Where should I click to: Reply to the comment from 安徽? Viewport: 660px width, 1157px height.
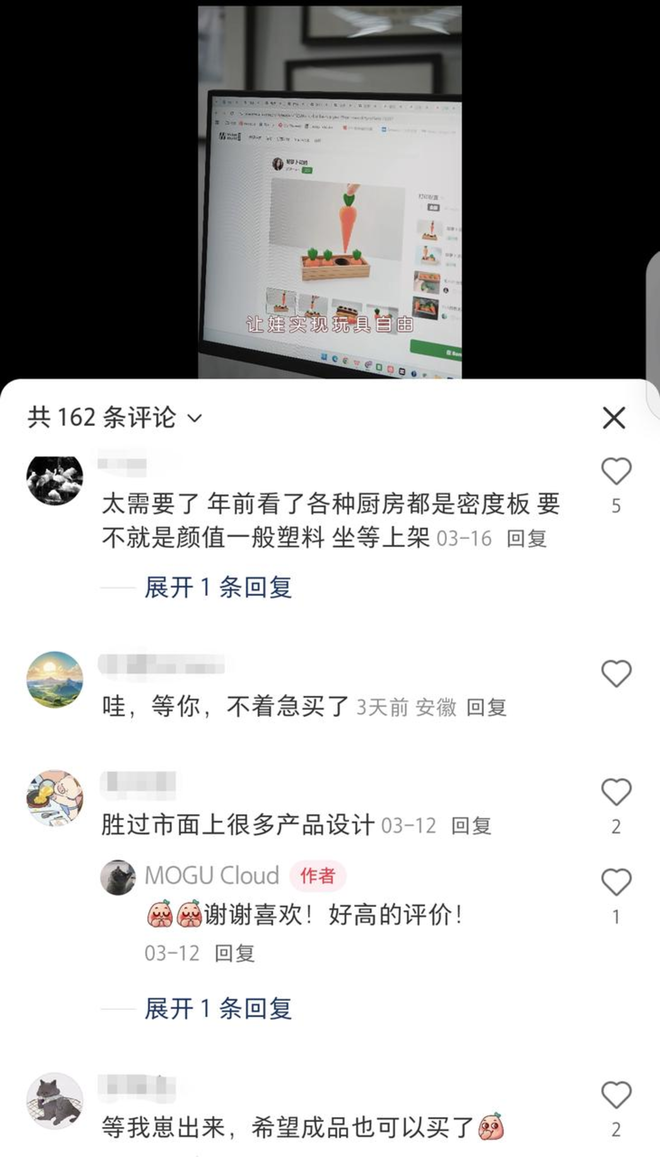[x=487, y=707]
